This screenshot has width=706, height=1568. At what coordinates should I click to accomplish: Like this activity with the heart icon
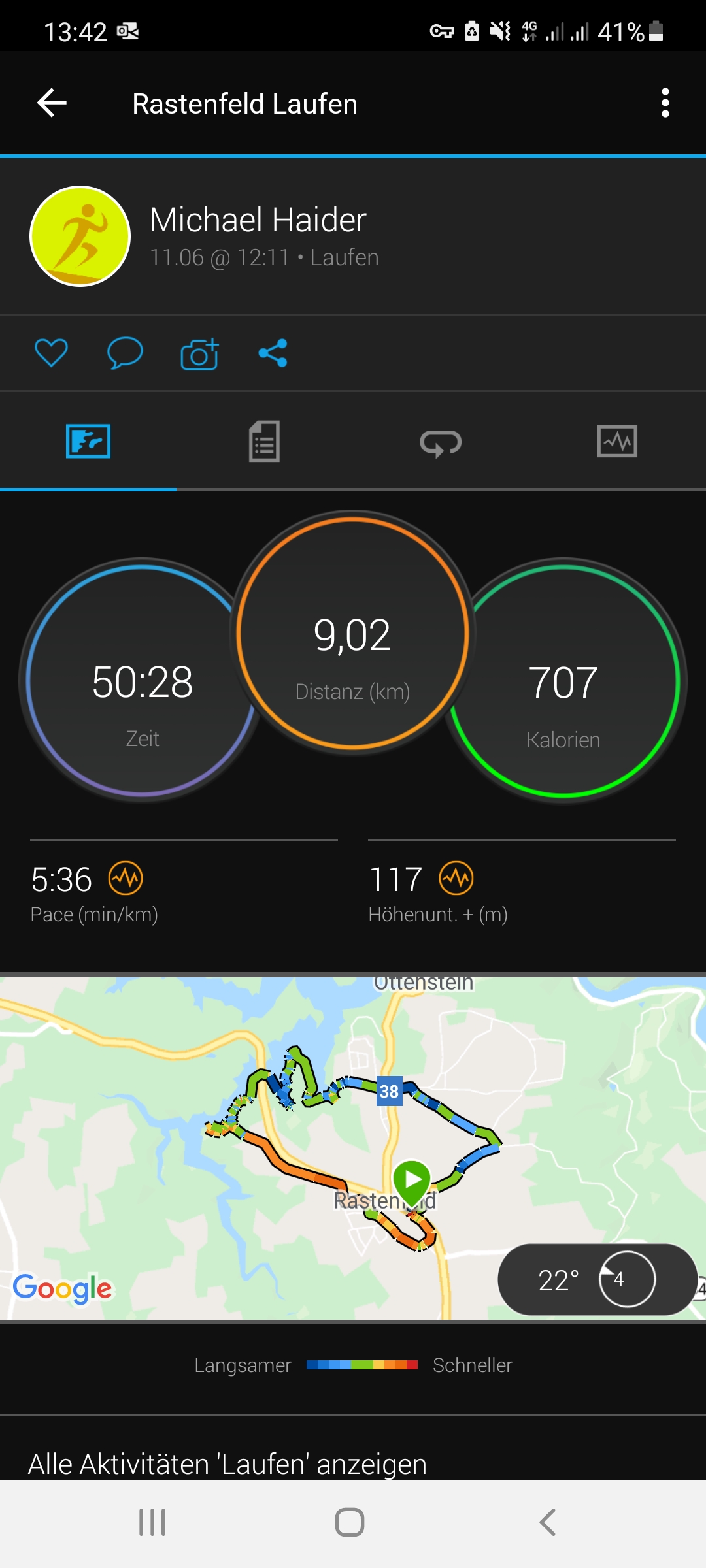51,353
